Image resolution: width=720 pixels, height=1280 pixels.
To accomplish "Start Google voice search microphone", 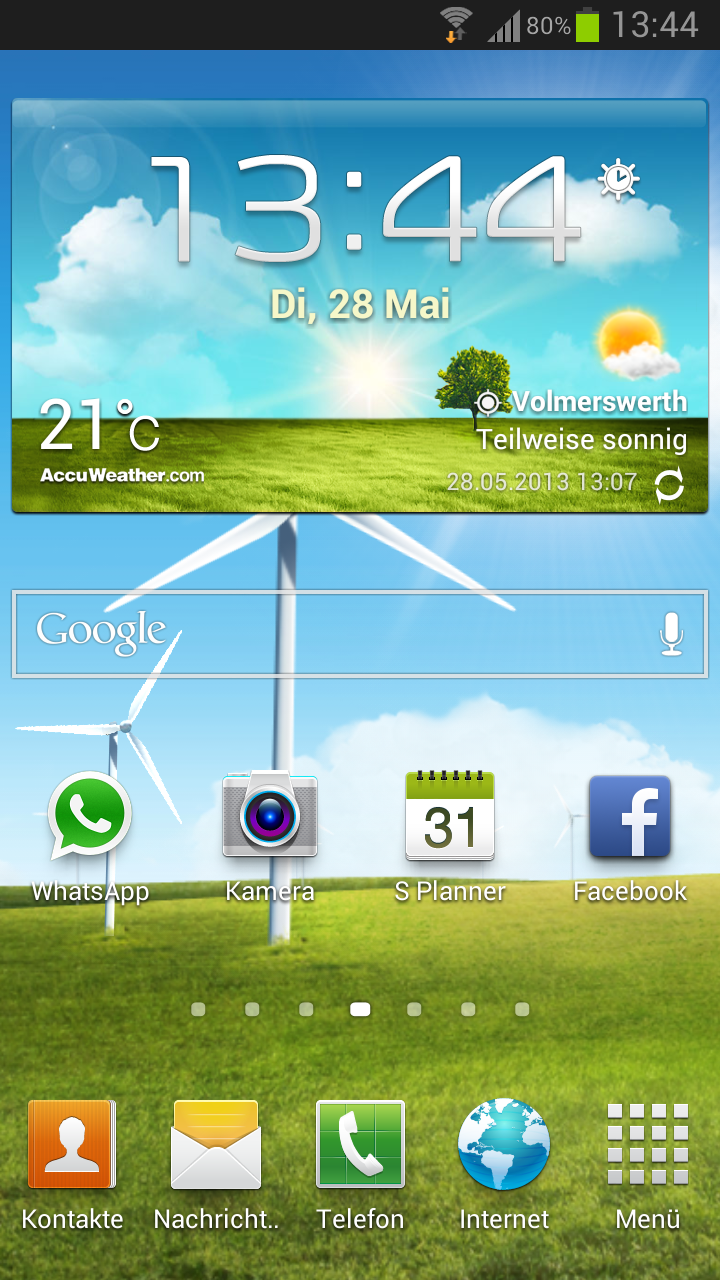I will (x=671, y=634).
